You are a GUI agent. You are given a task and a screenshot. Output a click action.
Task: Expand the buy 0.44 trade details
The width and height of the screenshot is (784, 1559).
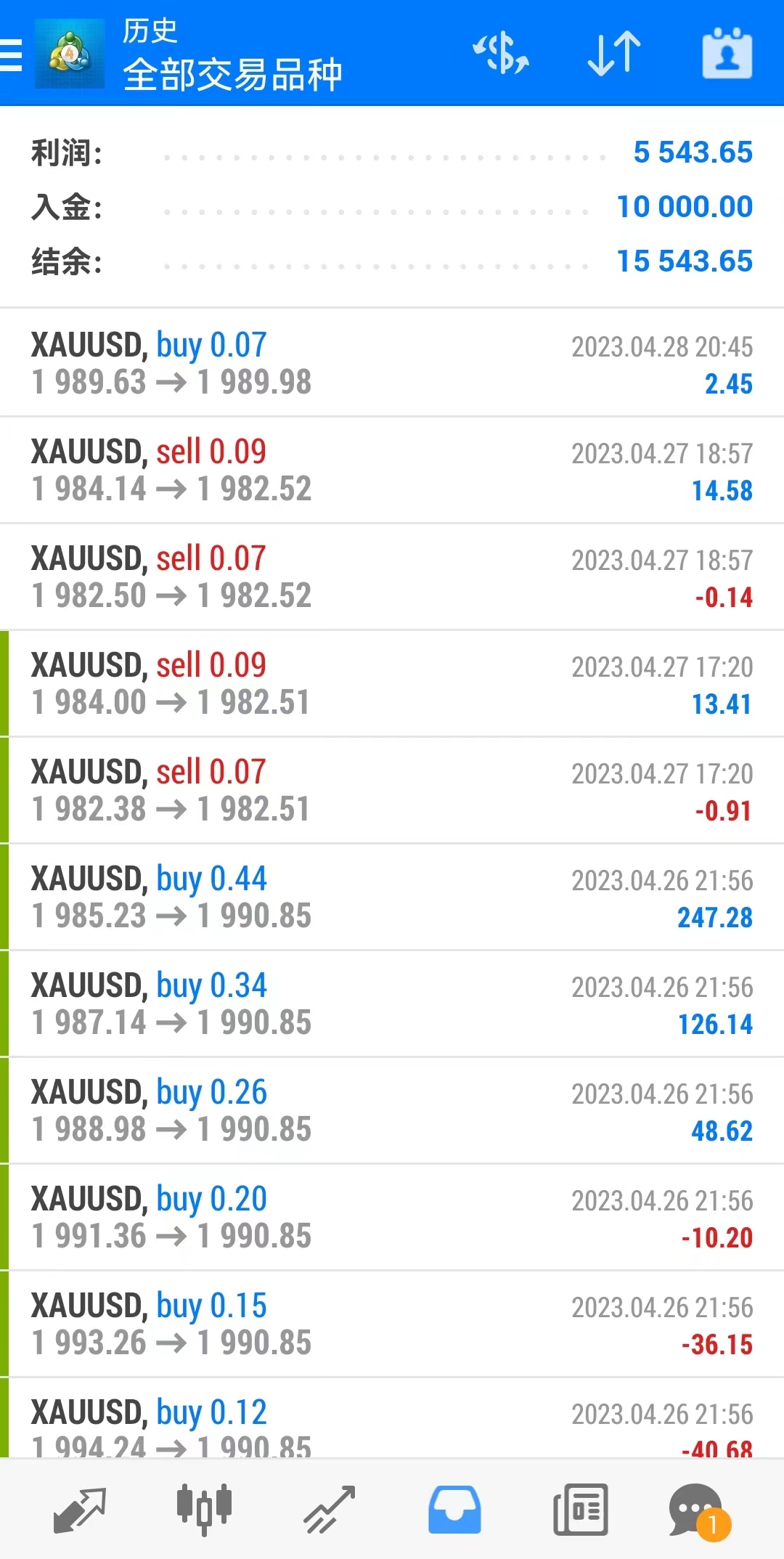pyautogui.click(x=392, y=897)
